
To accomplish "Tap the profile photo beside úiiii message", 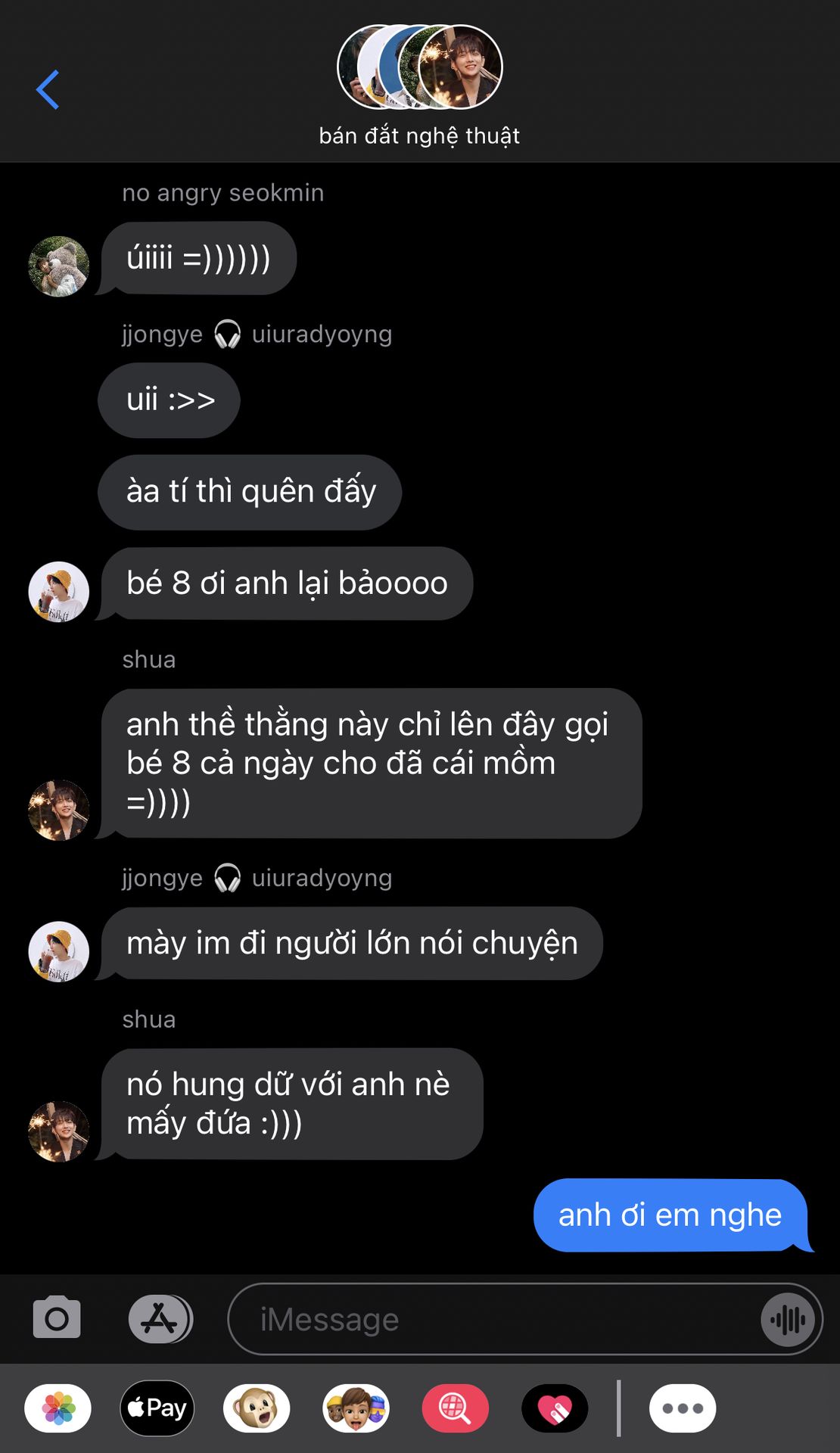I will coord(59,266).
